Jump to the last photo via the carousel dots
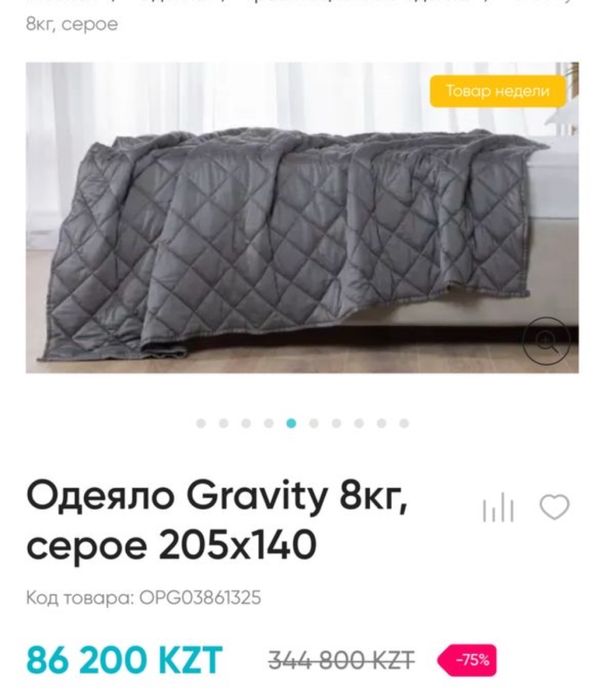The width and height of the screenshot is (605, 699). click(404, 423)
